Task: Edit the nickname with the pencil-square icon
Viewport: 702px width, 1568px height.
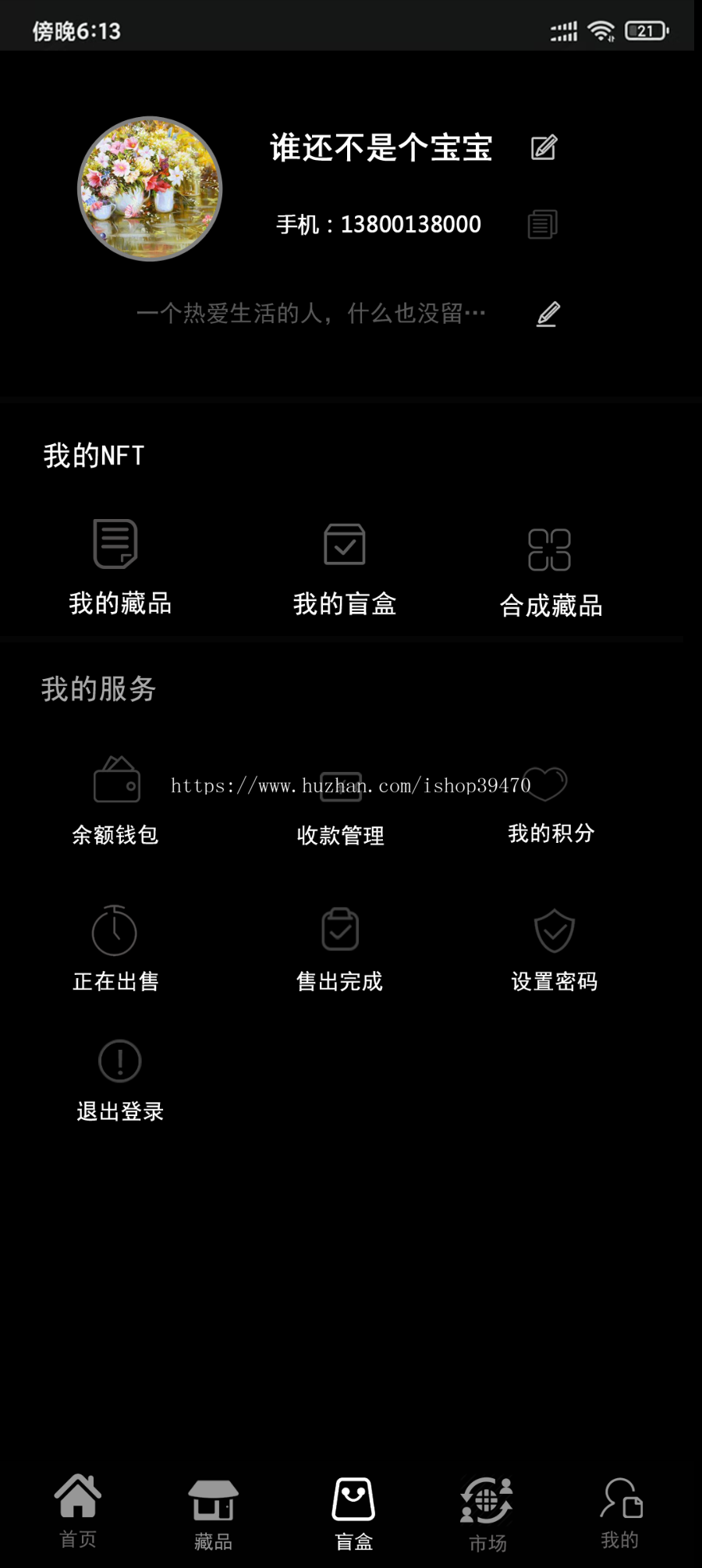Action: pyautogui.click(x=544, y=147)
